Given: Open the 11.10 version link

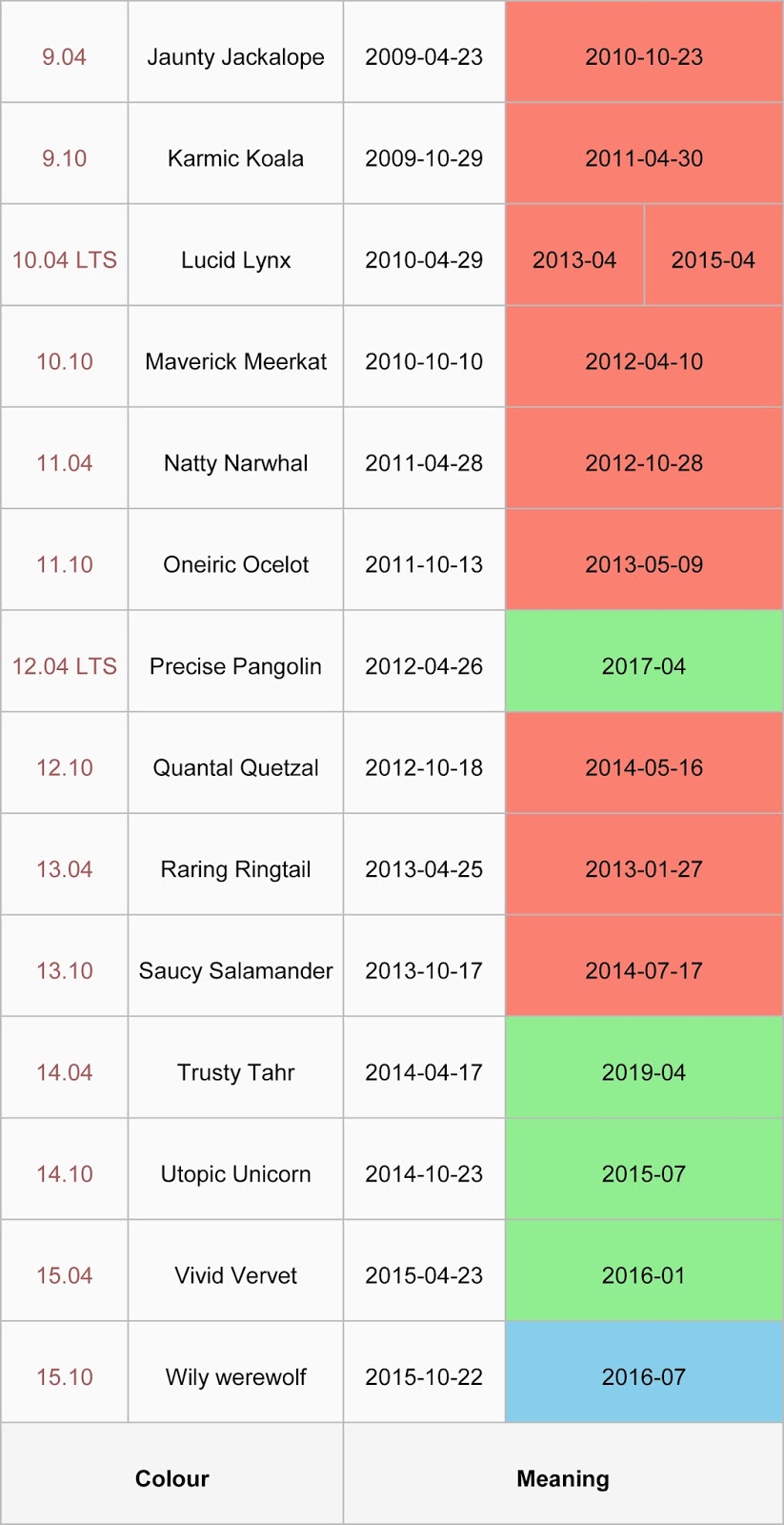Looking at the screenshot, I should [x=64, y=564].
